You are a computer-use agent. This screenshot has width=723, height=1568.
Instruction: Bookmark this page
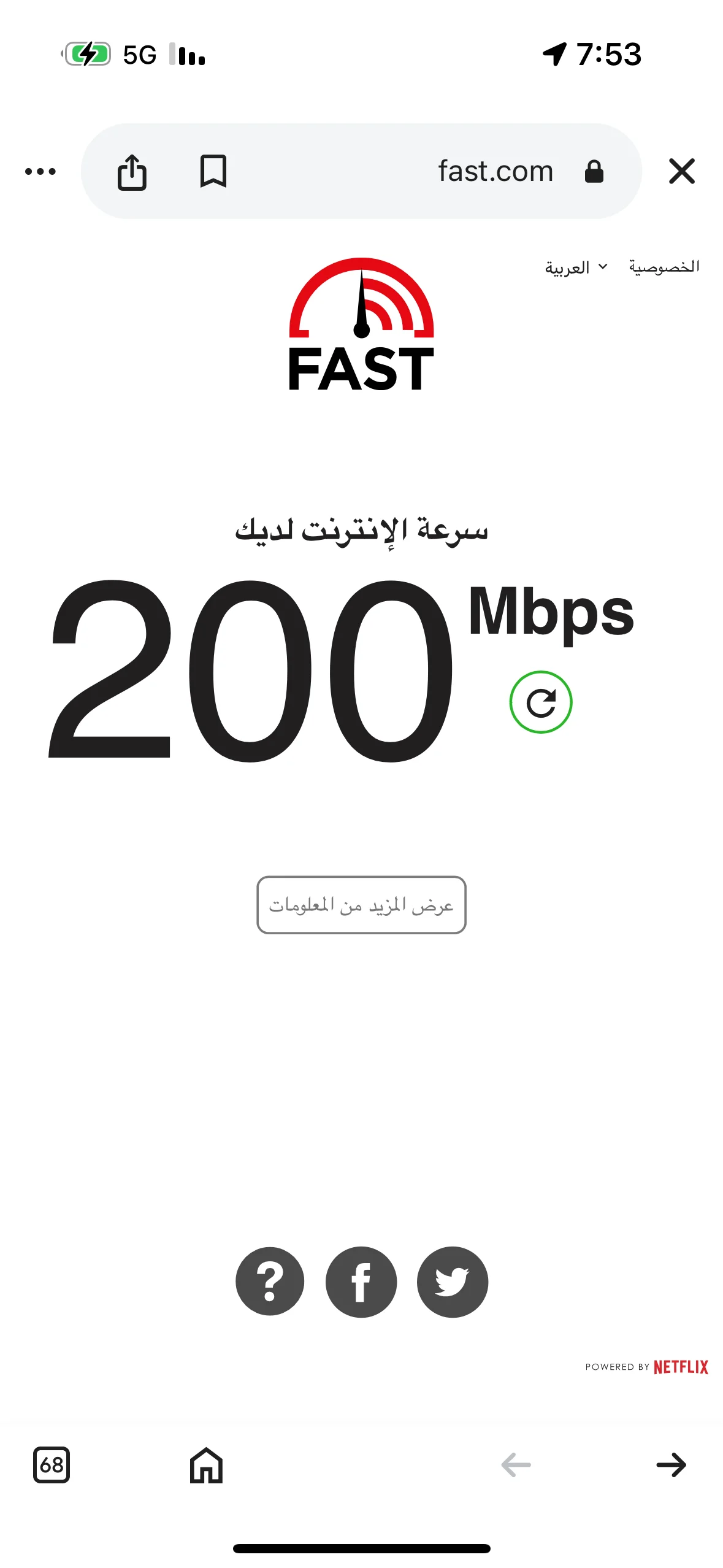click(213, 171)
